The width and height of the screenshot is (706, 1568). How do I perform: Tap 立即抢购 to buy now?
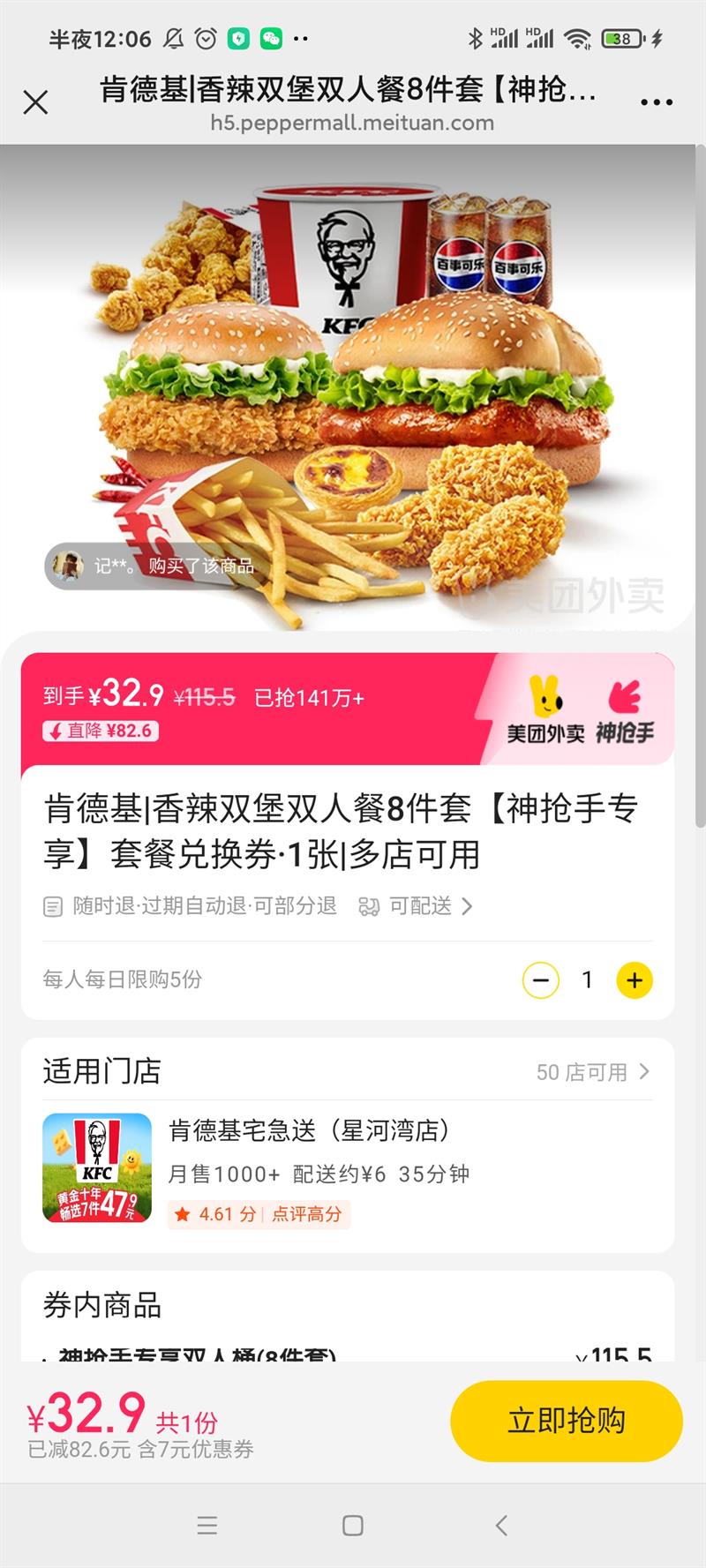point(567,1421)
